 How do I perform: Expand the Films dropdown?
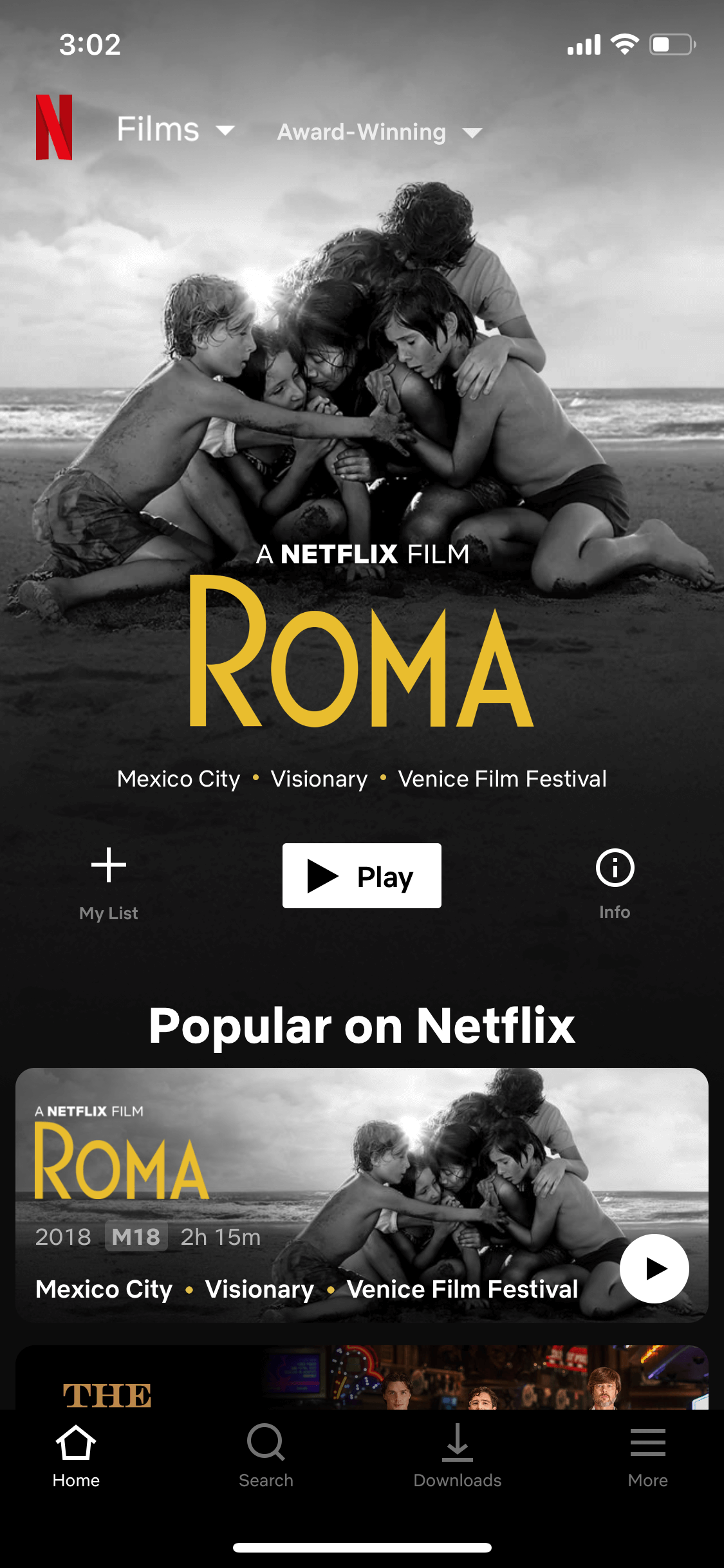point(175,129)
